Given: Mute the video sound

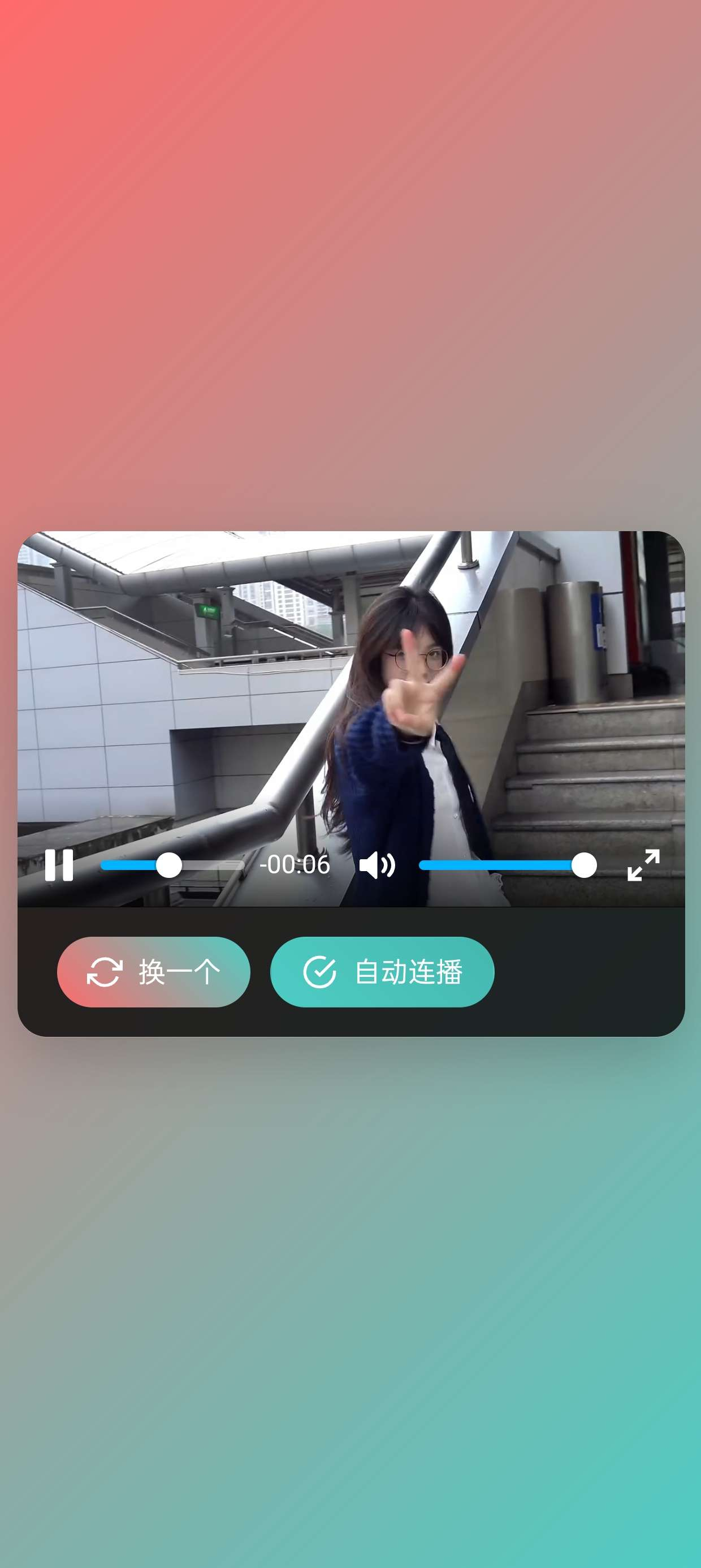Looking at the screenshot, I should pos(377,865).
